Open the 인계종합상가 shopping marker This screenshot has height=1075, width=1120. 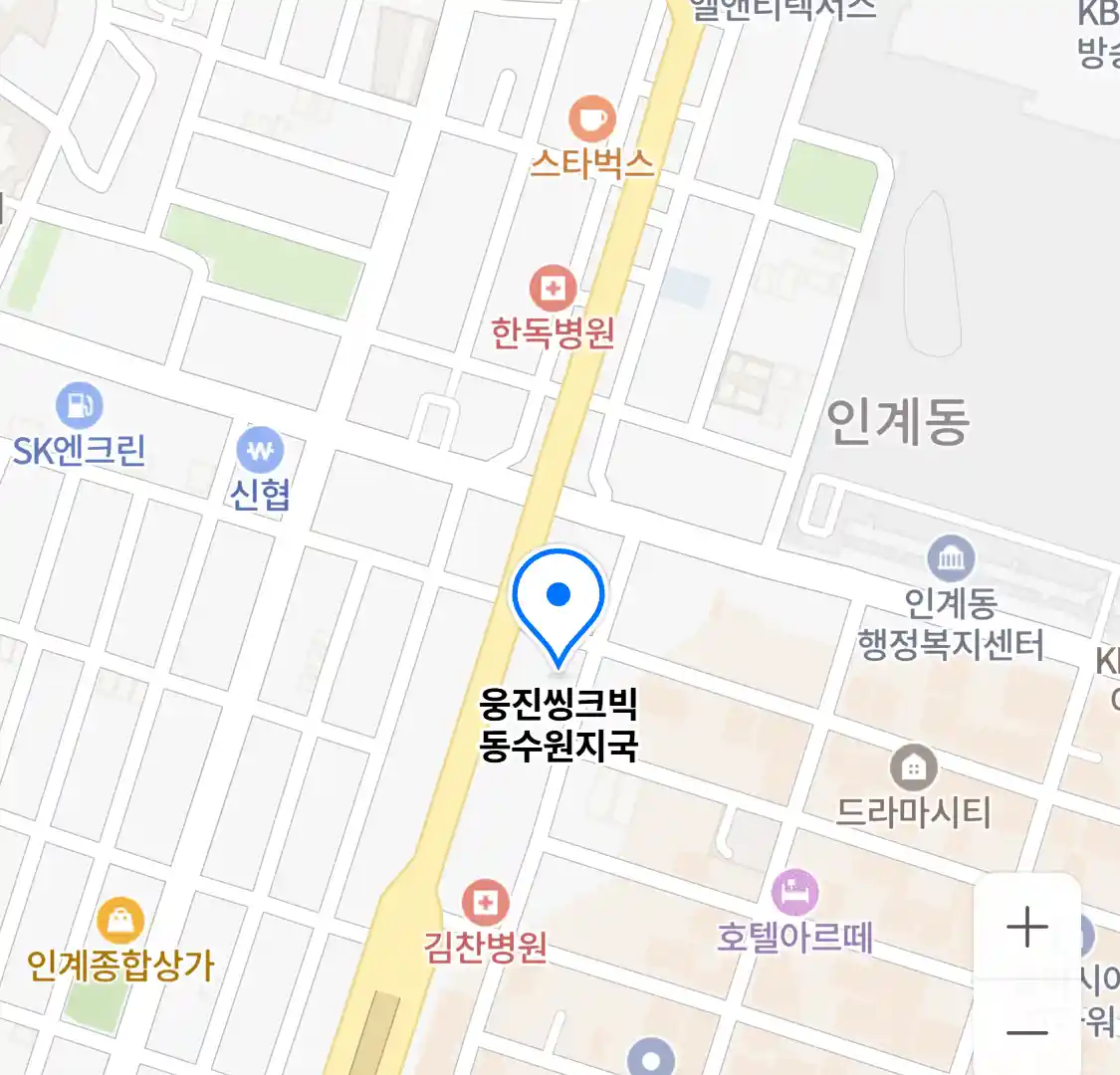pos(120,920)
